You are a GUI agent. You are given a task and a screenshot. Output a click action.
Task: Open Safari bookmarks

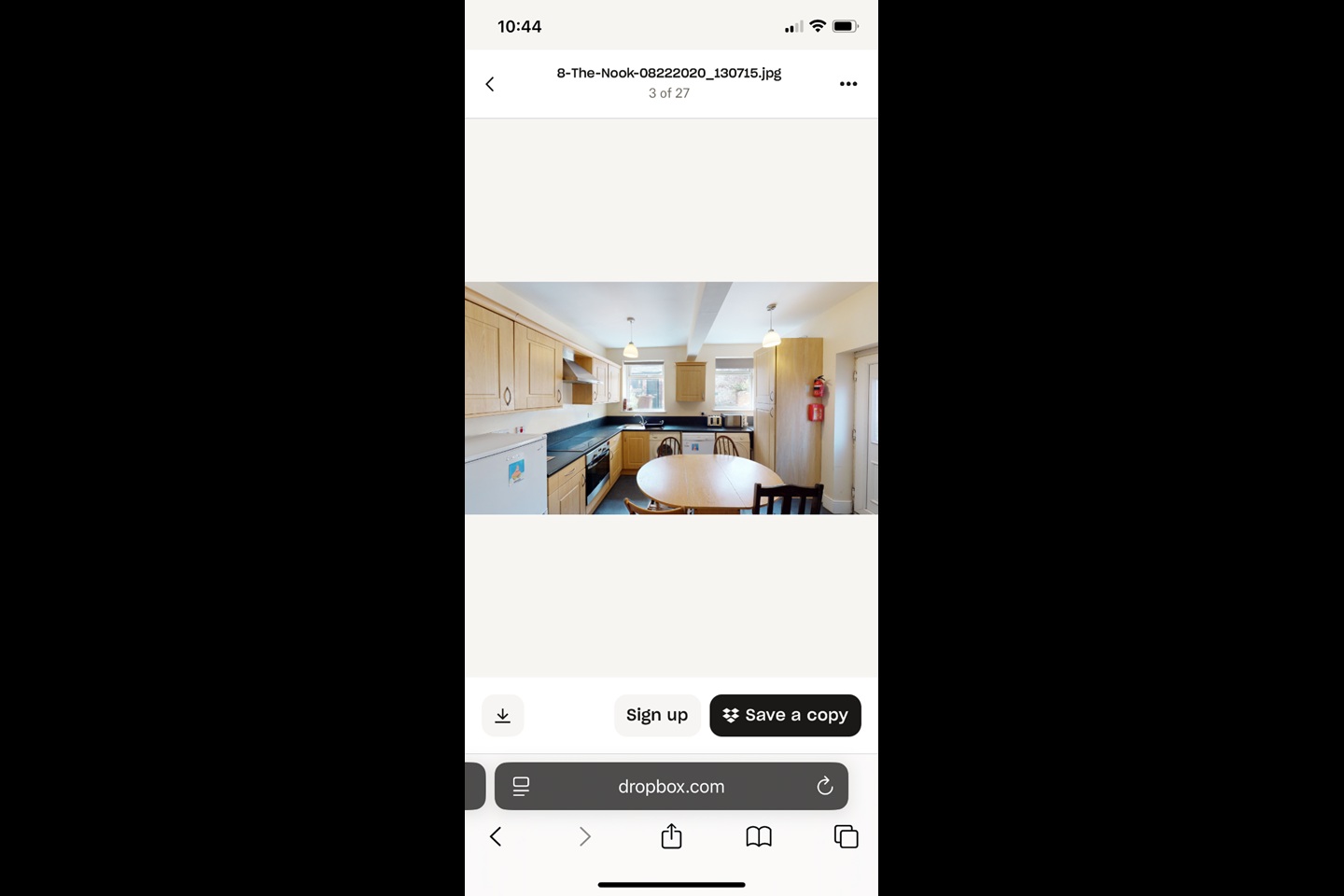pyautogui.click(x=759, y=837)
